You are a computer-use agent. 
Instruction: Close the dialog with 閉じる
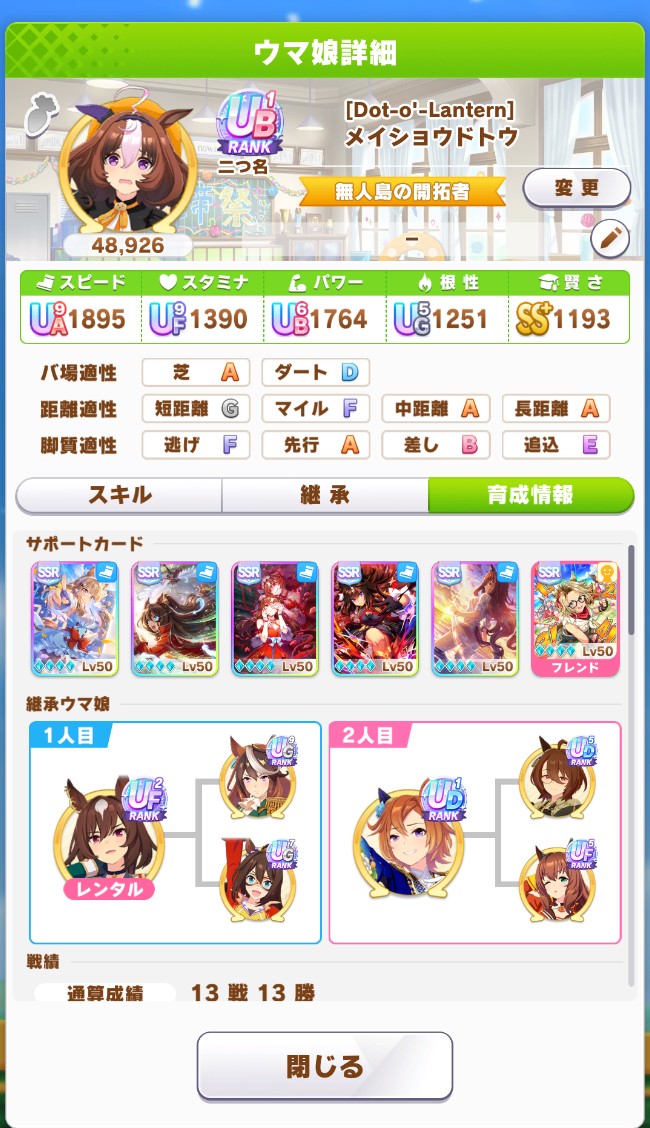click(x=325, y=1066)
